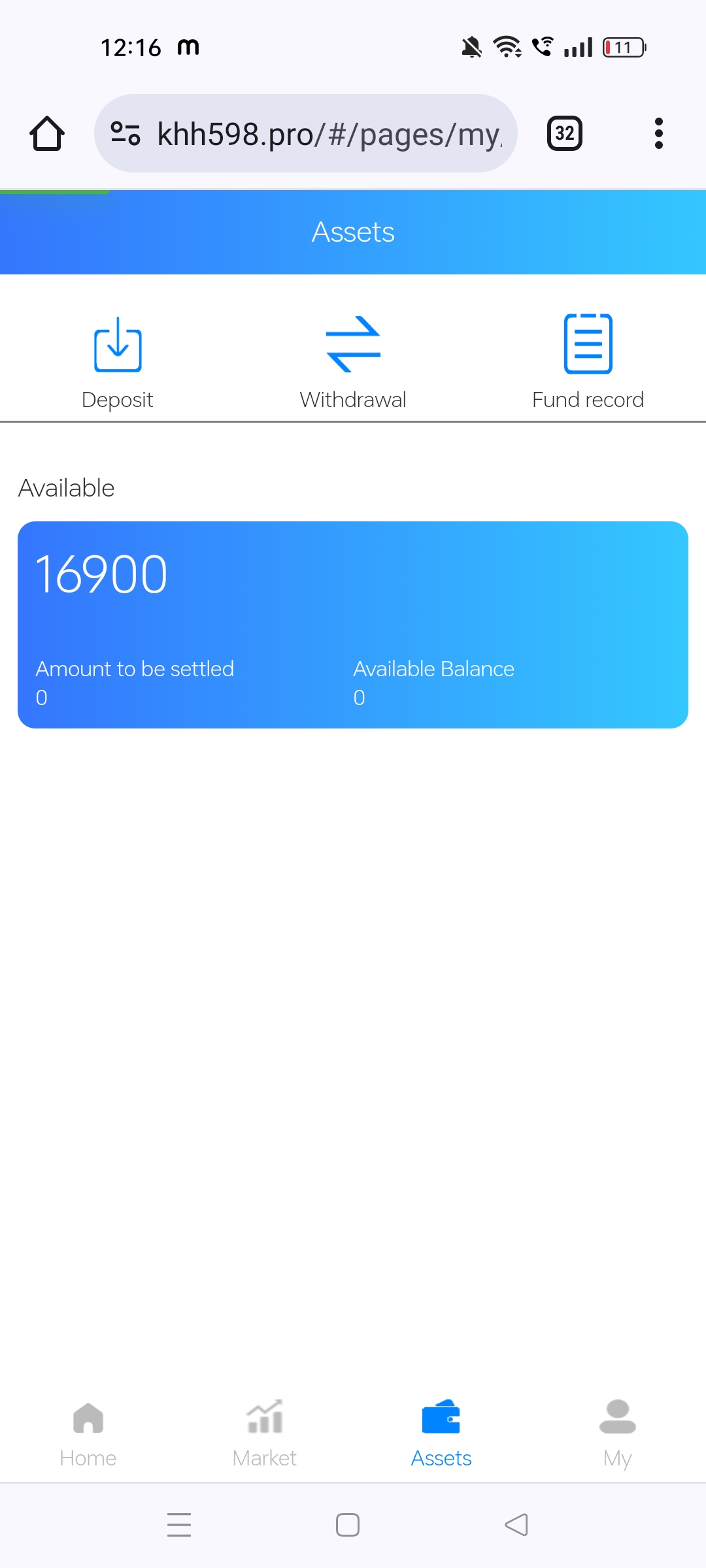This screenshot has width=706, height=1568.
Task: Tap the URL address bar
Action: pos(327,134)
